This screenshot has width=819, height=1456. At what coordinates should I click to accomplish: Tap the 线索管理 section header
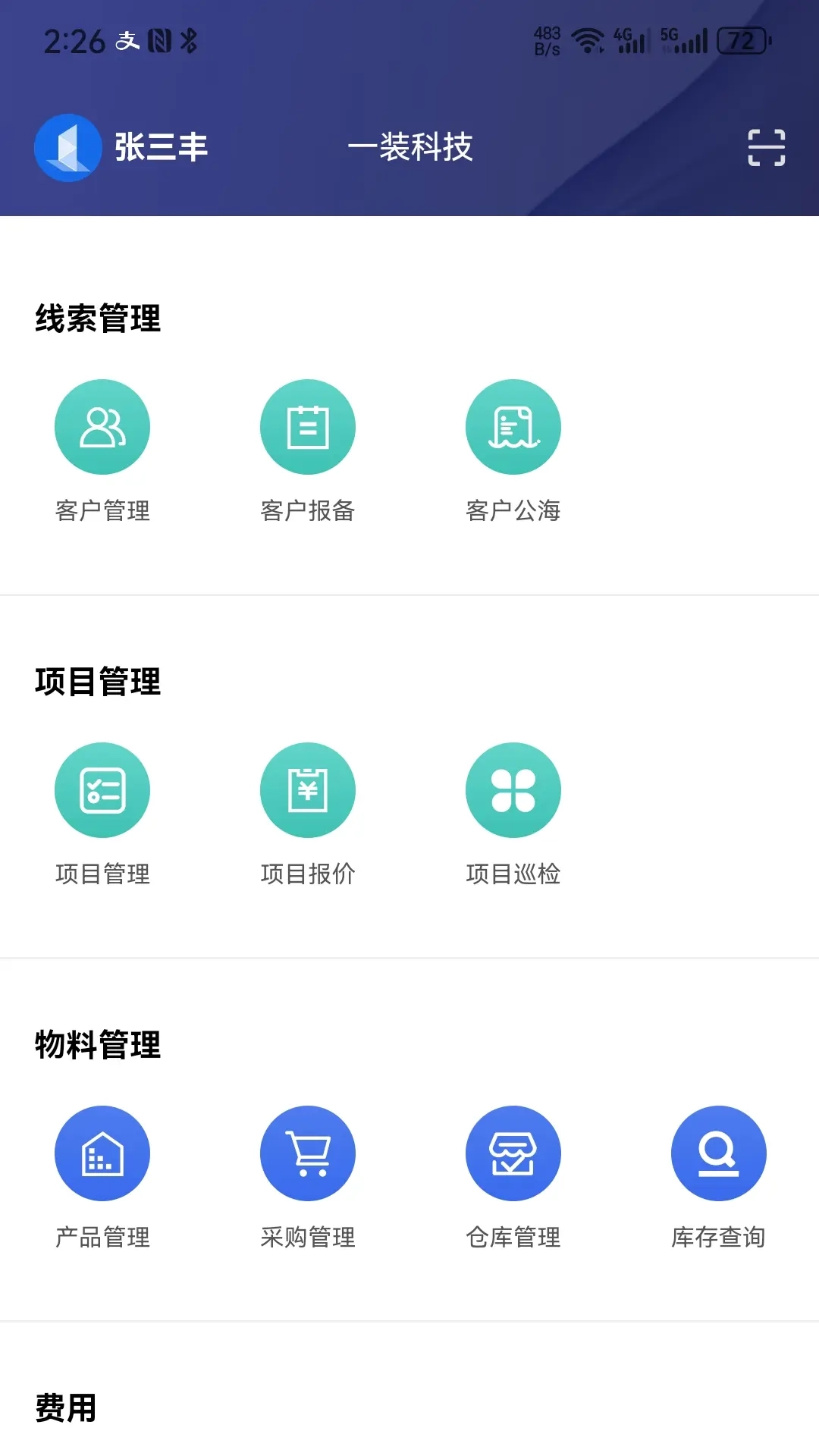(x=99, y=319)
